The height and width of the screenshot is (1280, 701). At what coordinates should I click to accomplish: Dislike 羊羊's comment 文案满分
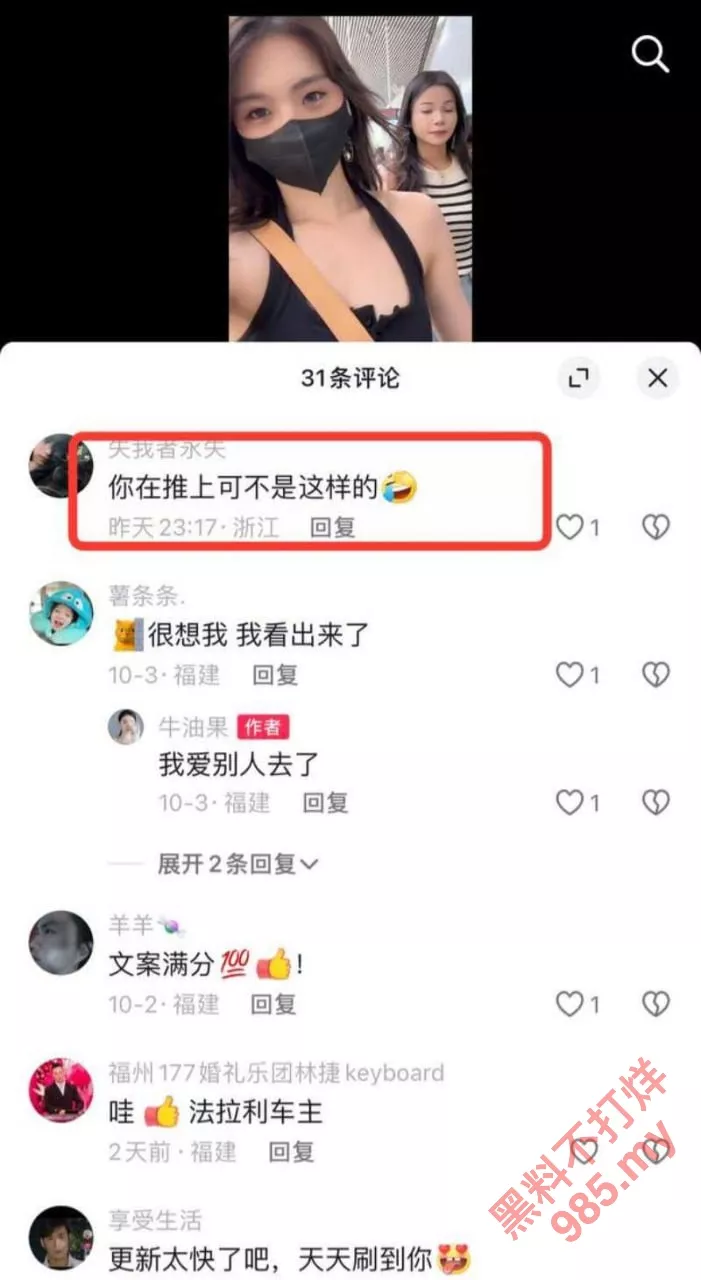click(655, 1003)
